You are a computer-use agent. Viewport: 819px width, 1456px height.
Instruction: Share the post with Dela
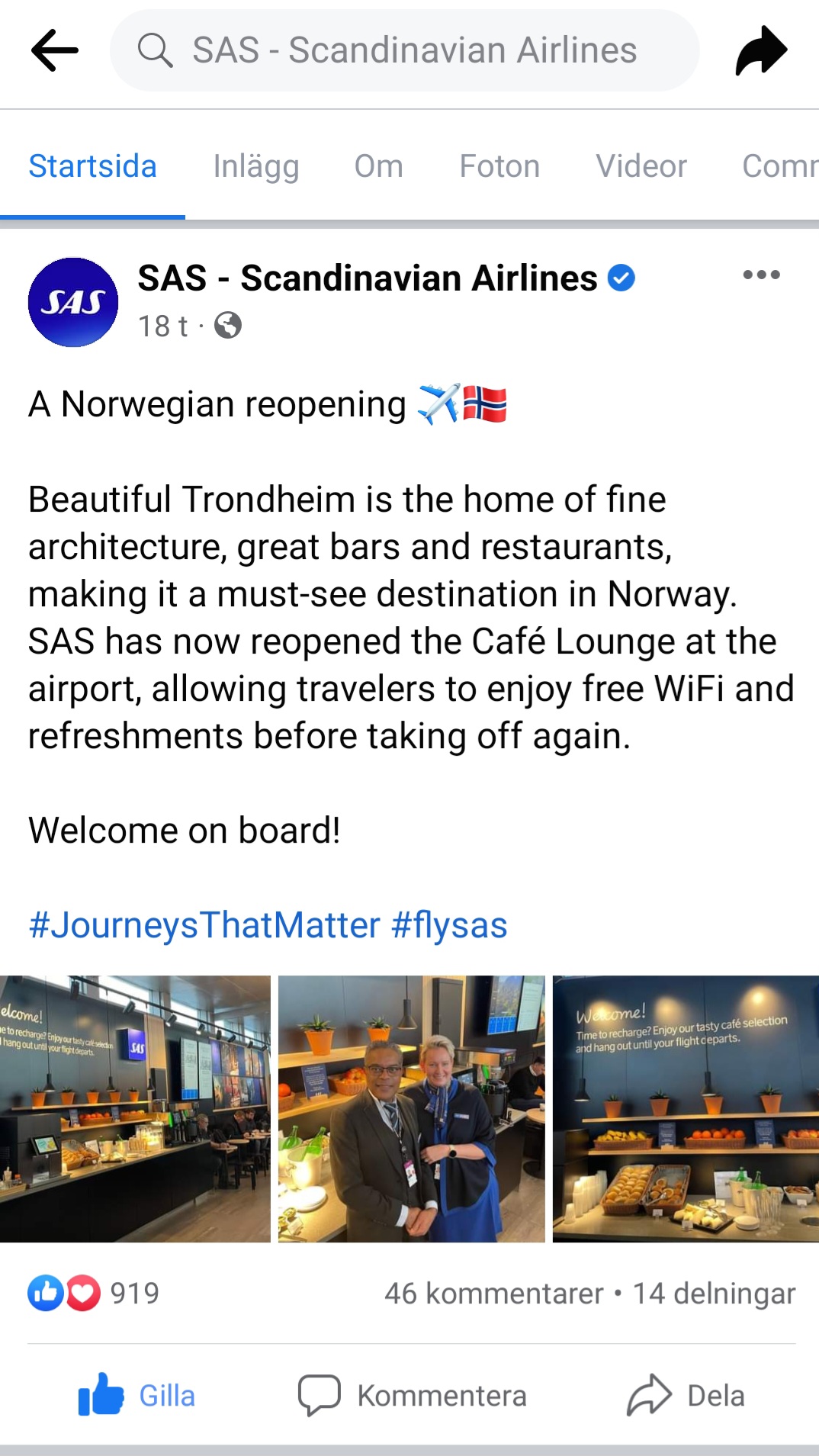tap(686, 1395)
